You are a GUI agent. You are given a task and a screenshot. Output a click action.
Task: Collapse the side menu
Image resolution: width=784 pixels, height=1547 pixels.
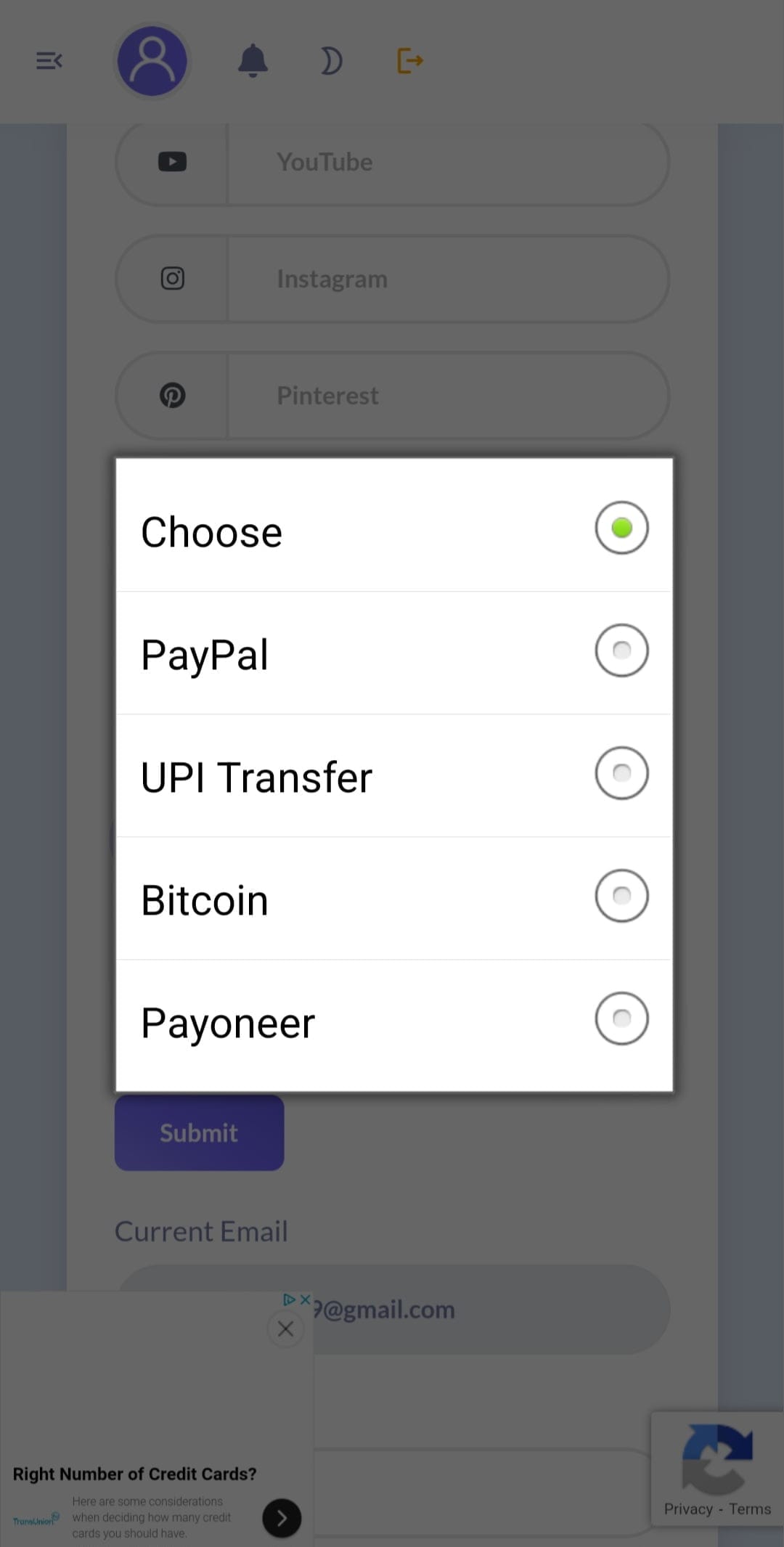coord(49,61)
